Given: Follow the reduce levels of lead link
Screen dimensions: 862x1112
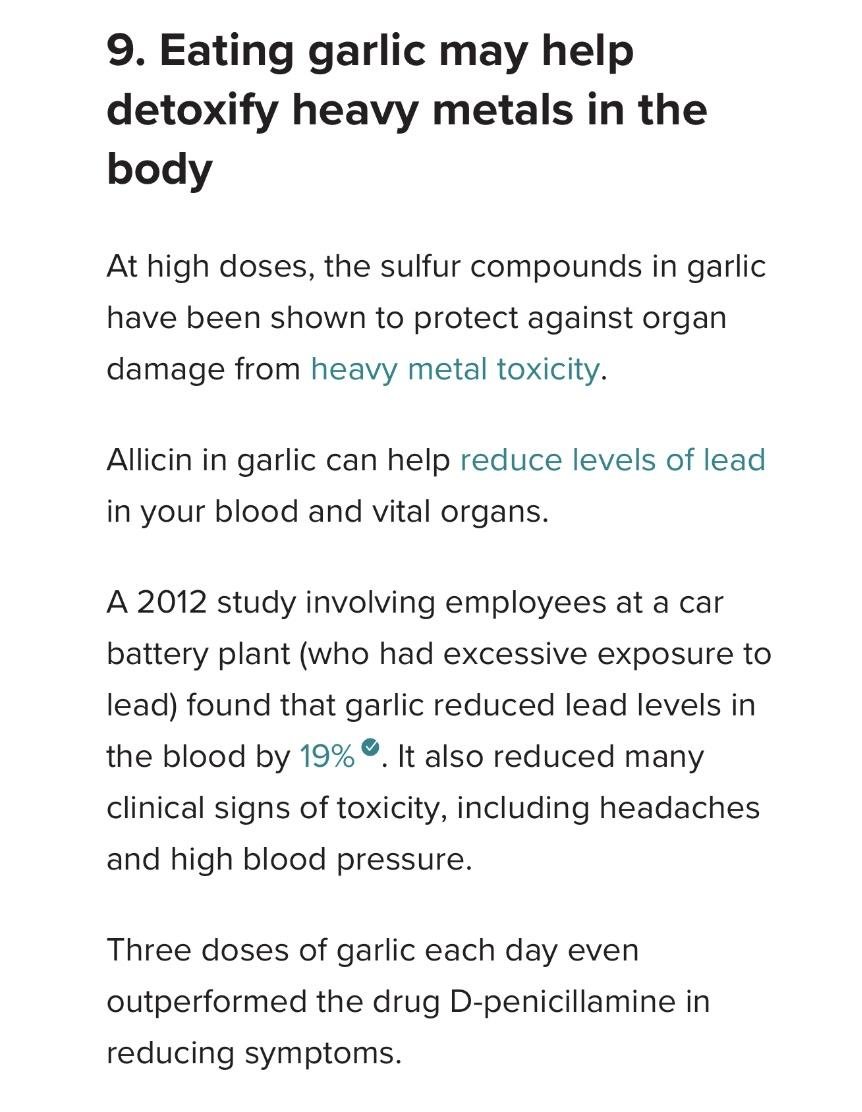Looking at the screenshot, I should pos(612,460).
